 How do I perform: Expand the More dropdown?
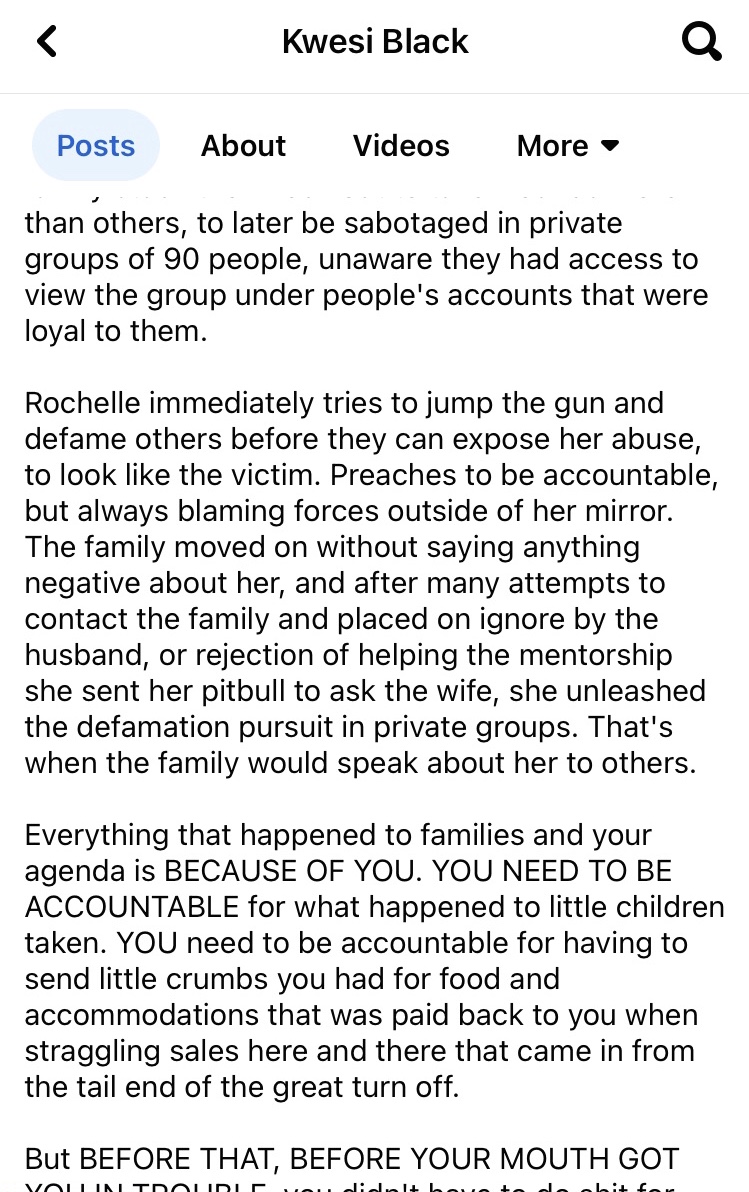(x=568, y=146)
